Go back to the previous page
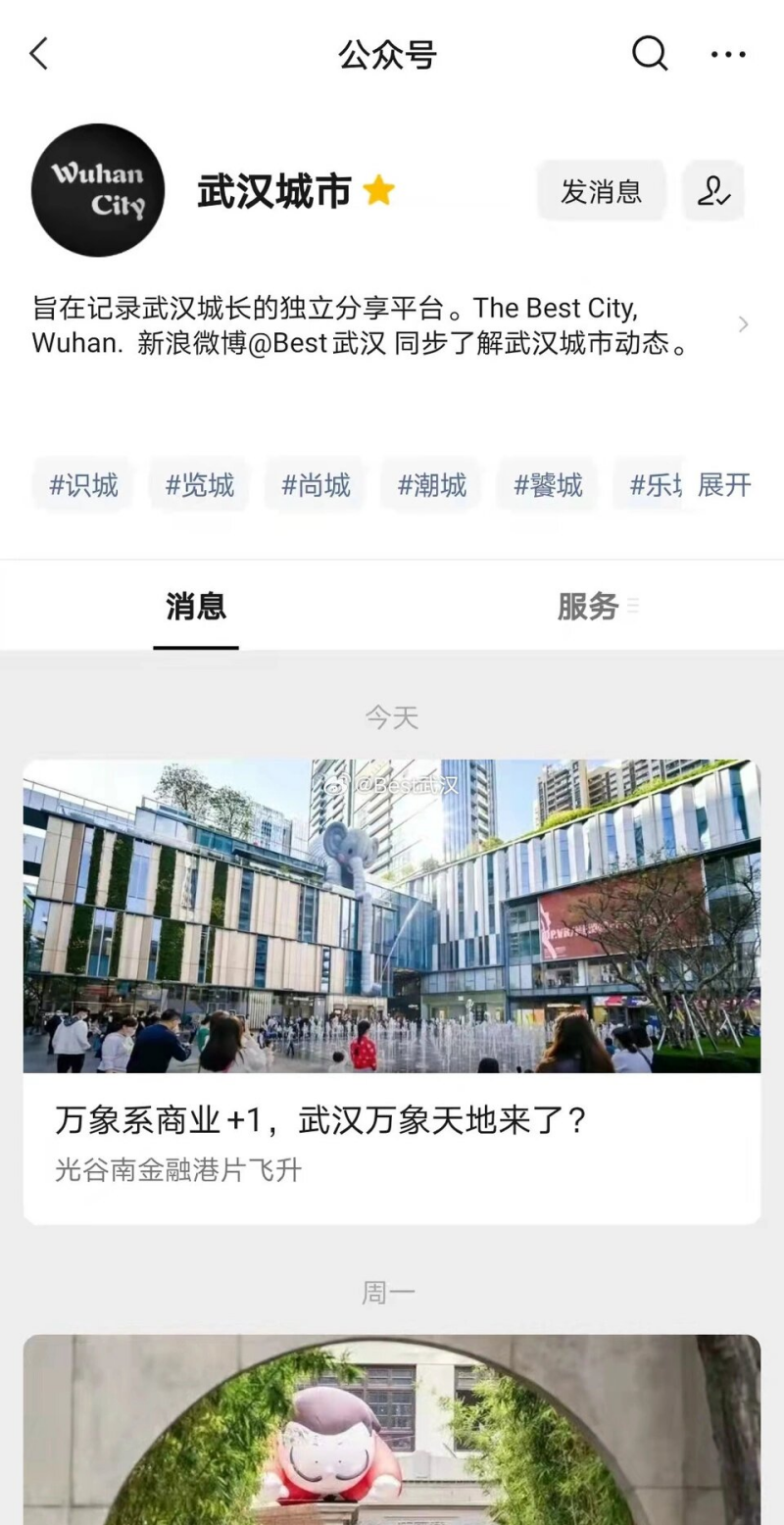 [39, 54]
